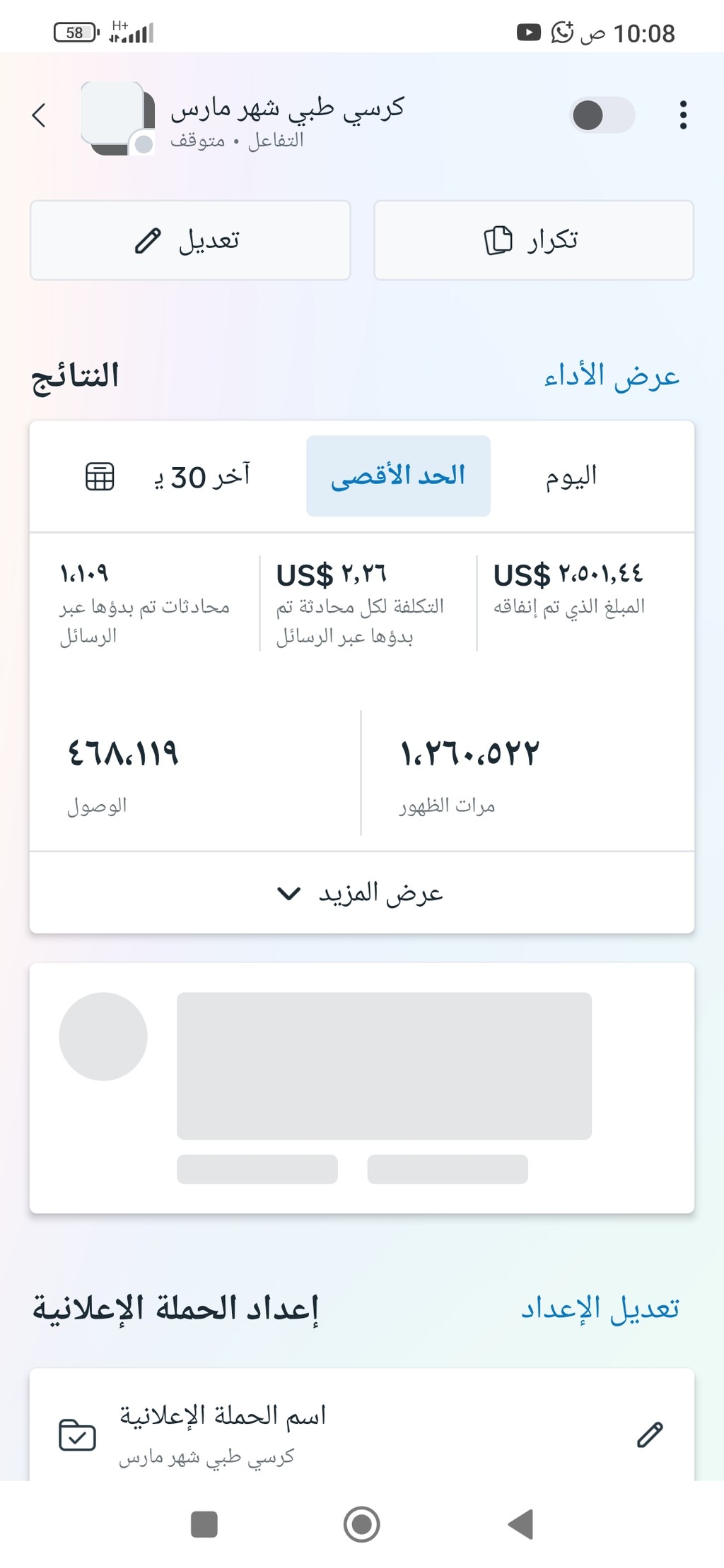Switch to آخر 30 (Last 30 days) tab

[x=202, y=477]
